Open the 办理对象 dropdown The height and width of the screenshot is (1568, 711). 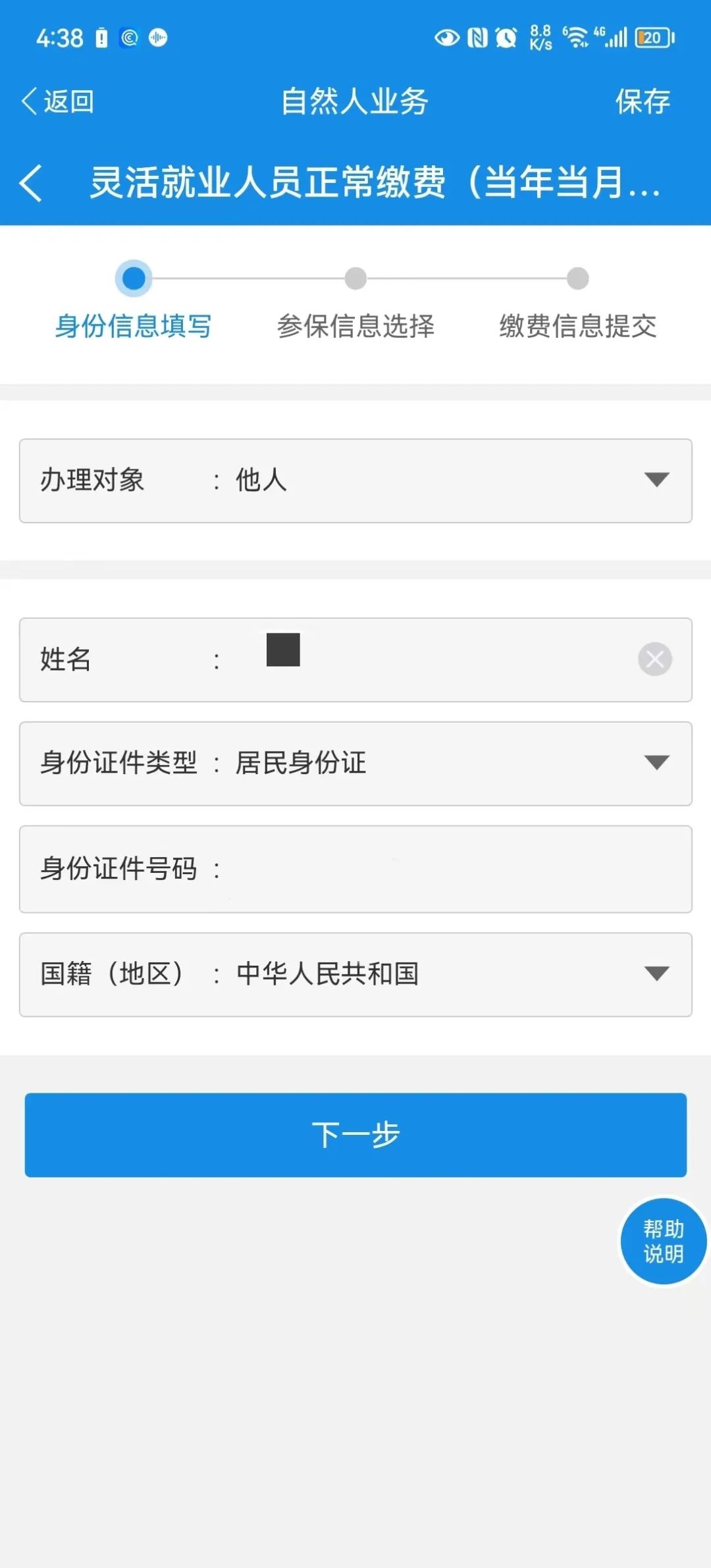click(355, 481)
